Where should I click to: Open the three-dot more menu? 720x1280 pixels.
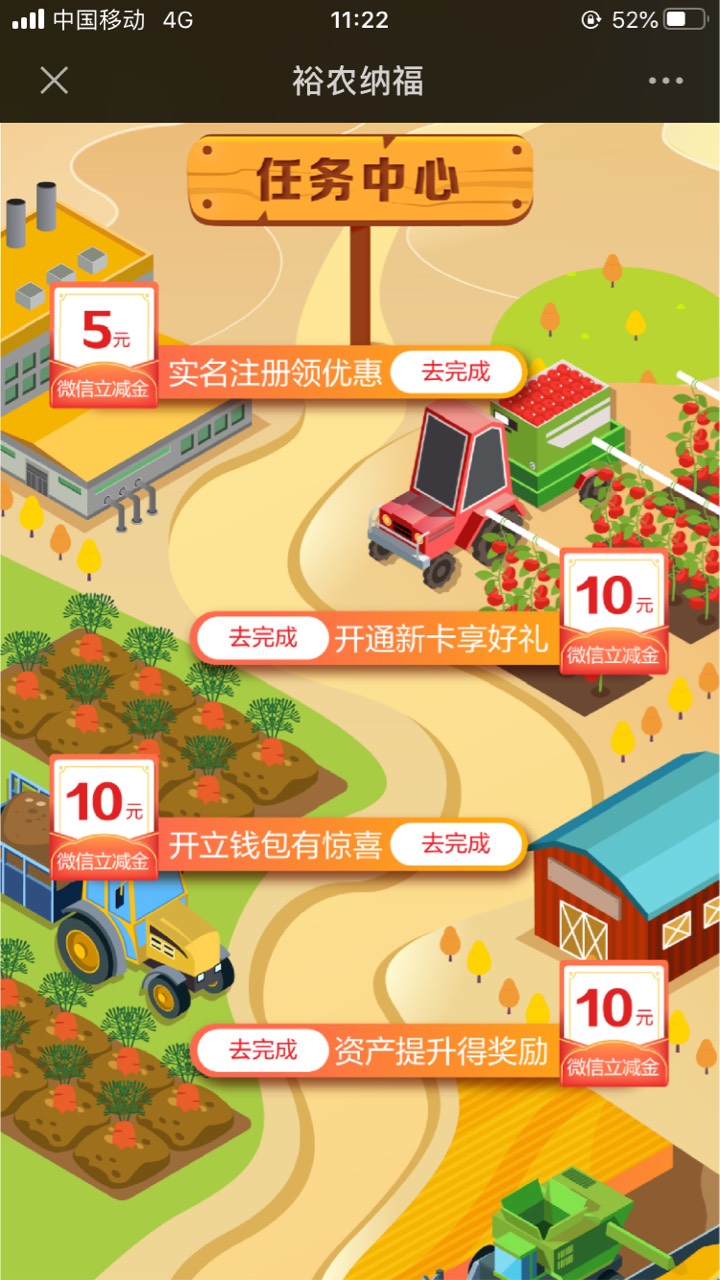(x=666, y=81)
